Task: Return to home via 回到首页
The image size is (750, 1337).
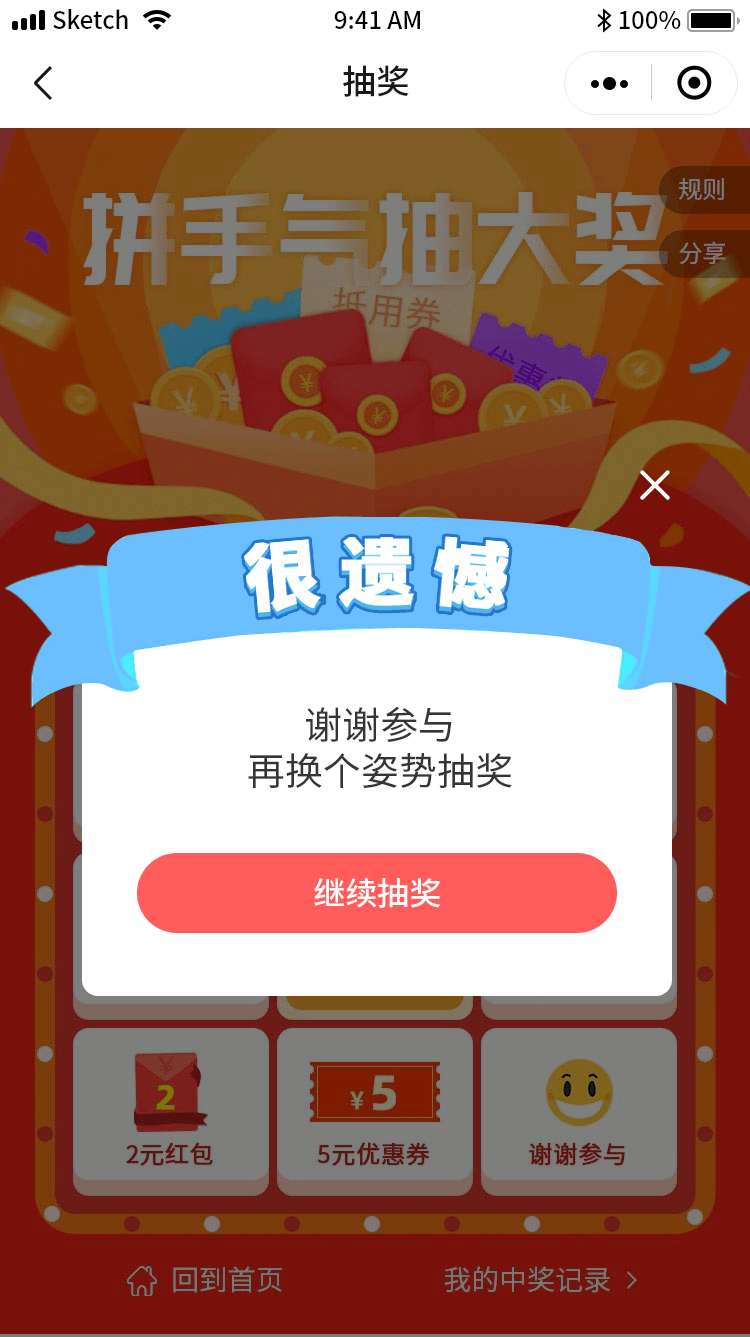Action: pyautogui.click(x=205, y=1280)
